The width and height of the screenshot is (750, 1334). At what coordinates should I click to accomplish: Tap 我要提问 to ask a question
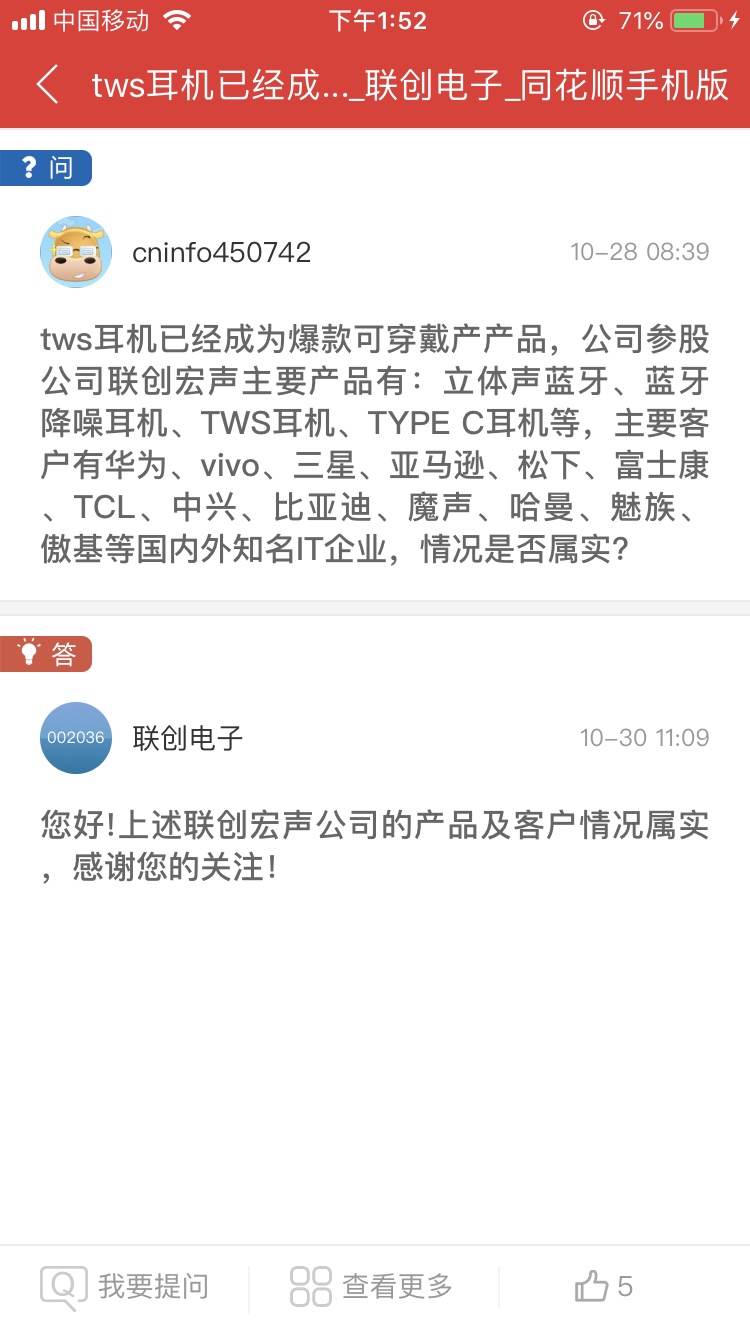coord(125,1286)
